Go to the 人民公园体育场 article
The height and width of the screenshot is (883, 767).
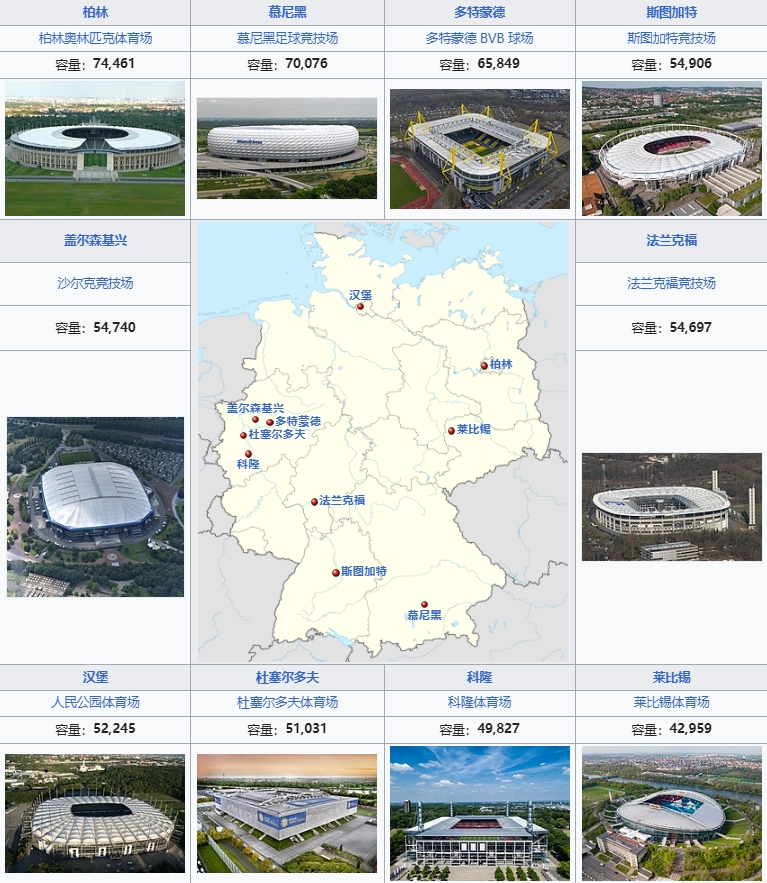click(x=95, y=702)
